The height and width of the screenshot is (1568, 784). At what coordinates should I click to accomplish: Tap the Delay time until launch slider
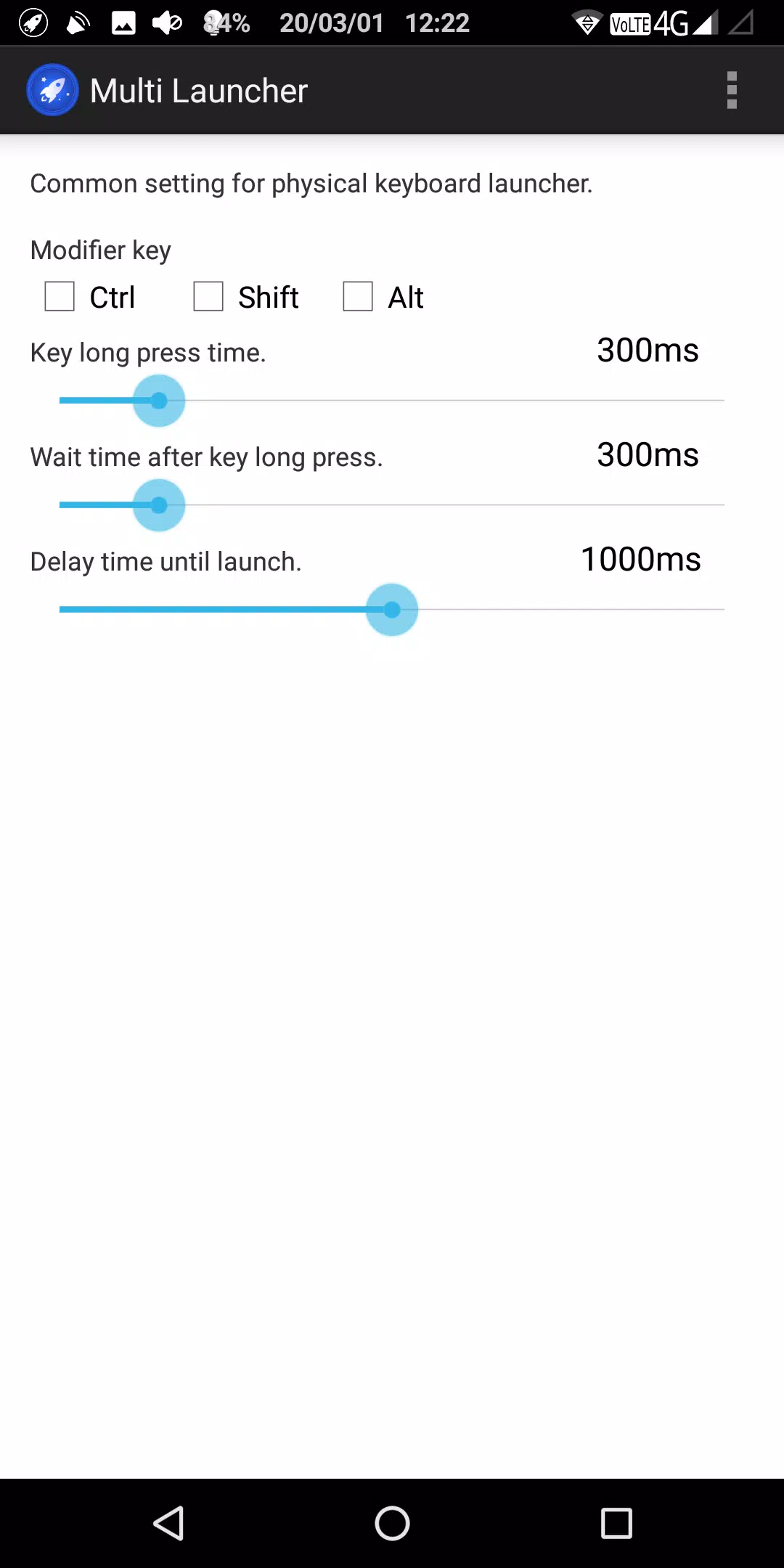(392, 610)
